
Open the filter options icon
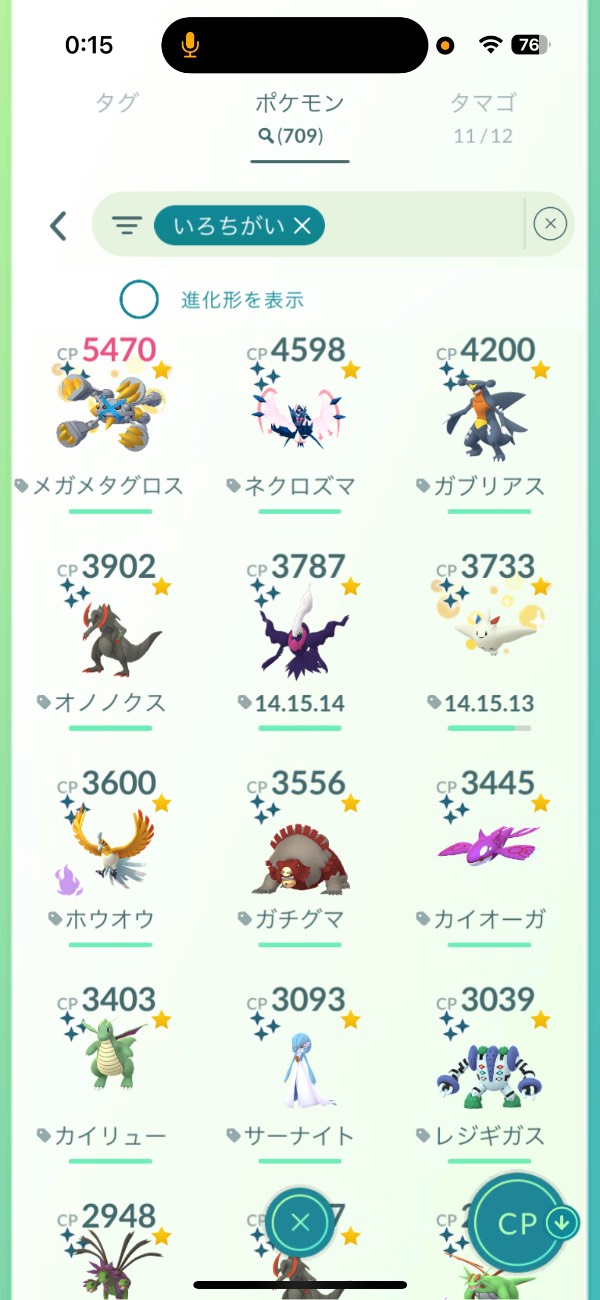pyautogui.click(x=126, y=226)
